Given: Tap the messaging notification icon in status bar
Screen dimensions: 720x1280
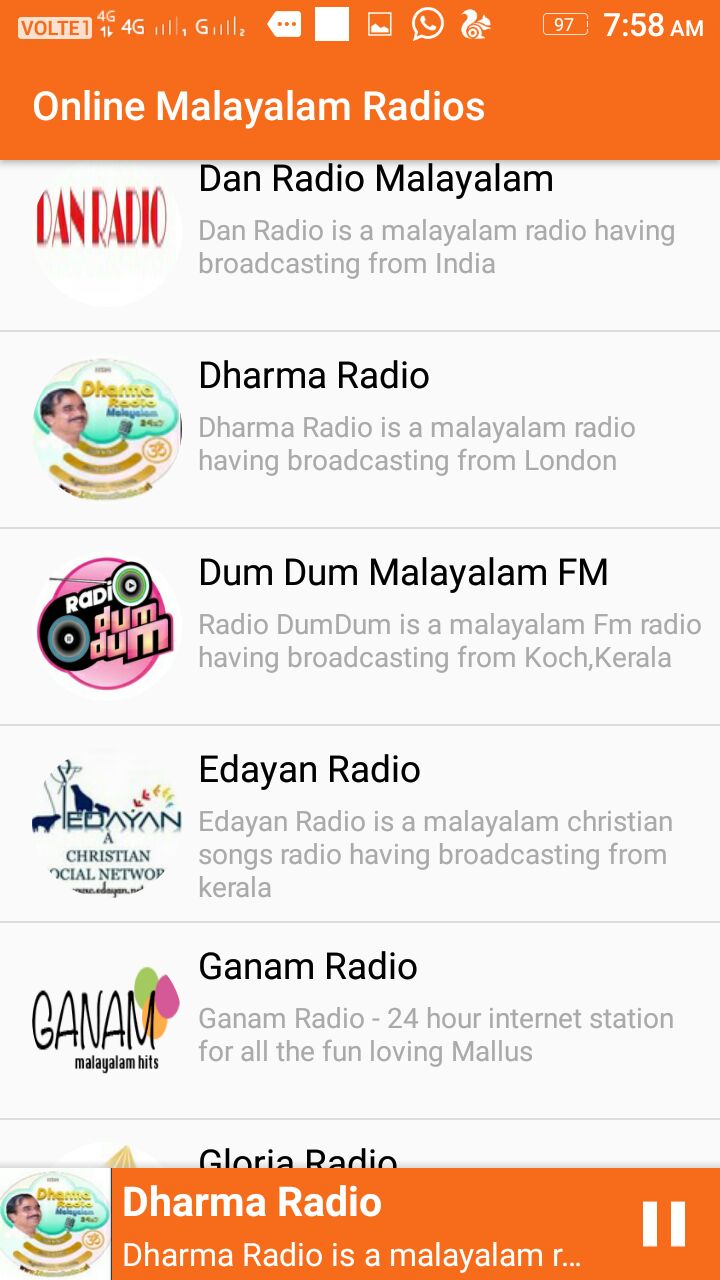Looking at the screenshot, I should click(285, 25).
